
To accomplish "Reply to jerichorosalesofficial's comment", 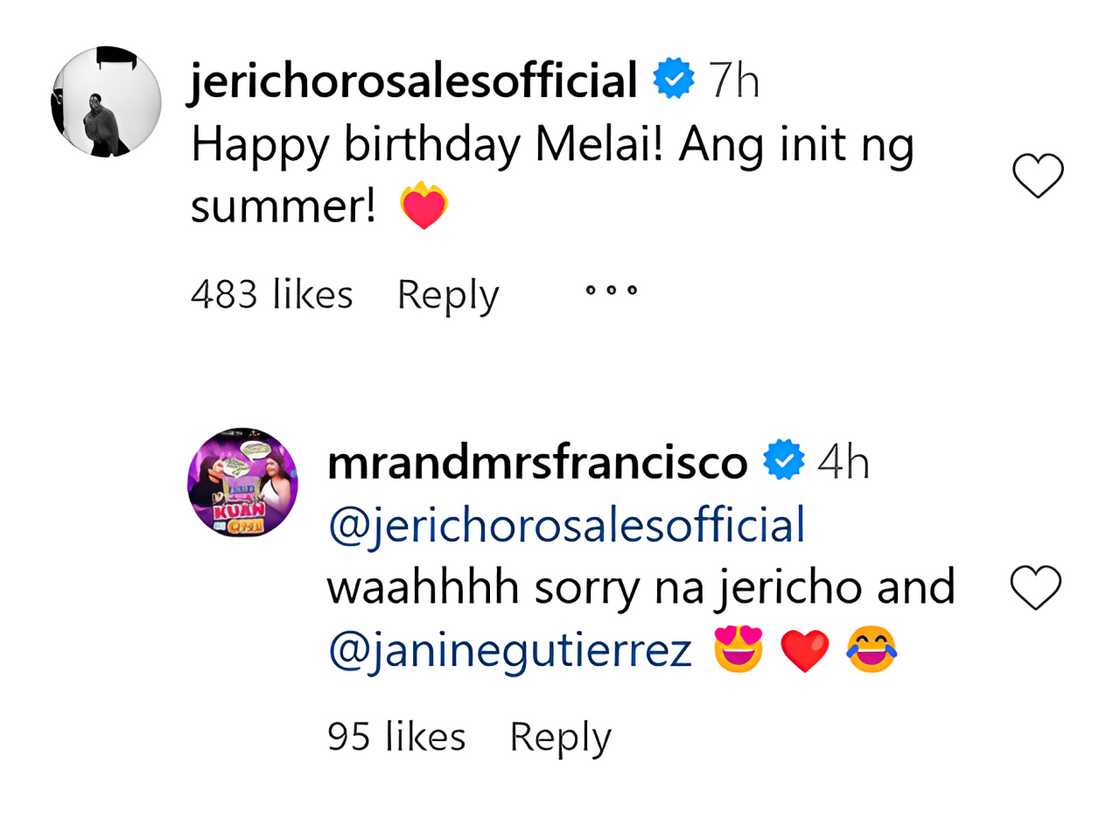I will 447,295.
